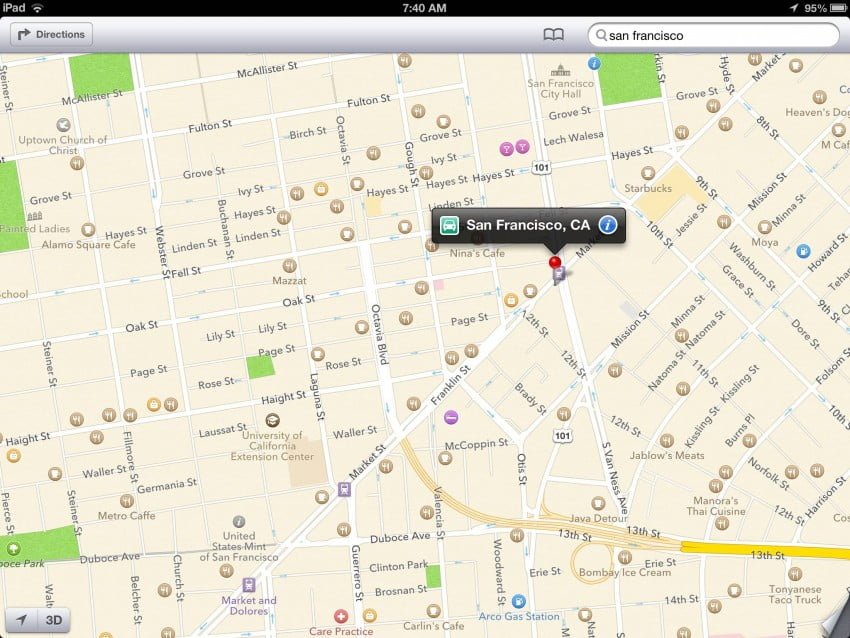Select the Care Practice marker
This screenshot has width=850, height=638.
pos(342,617)
